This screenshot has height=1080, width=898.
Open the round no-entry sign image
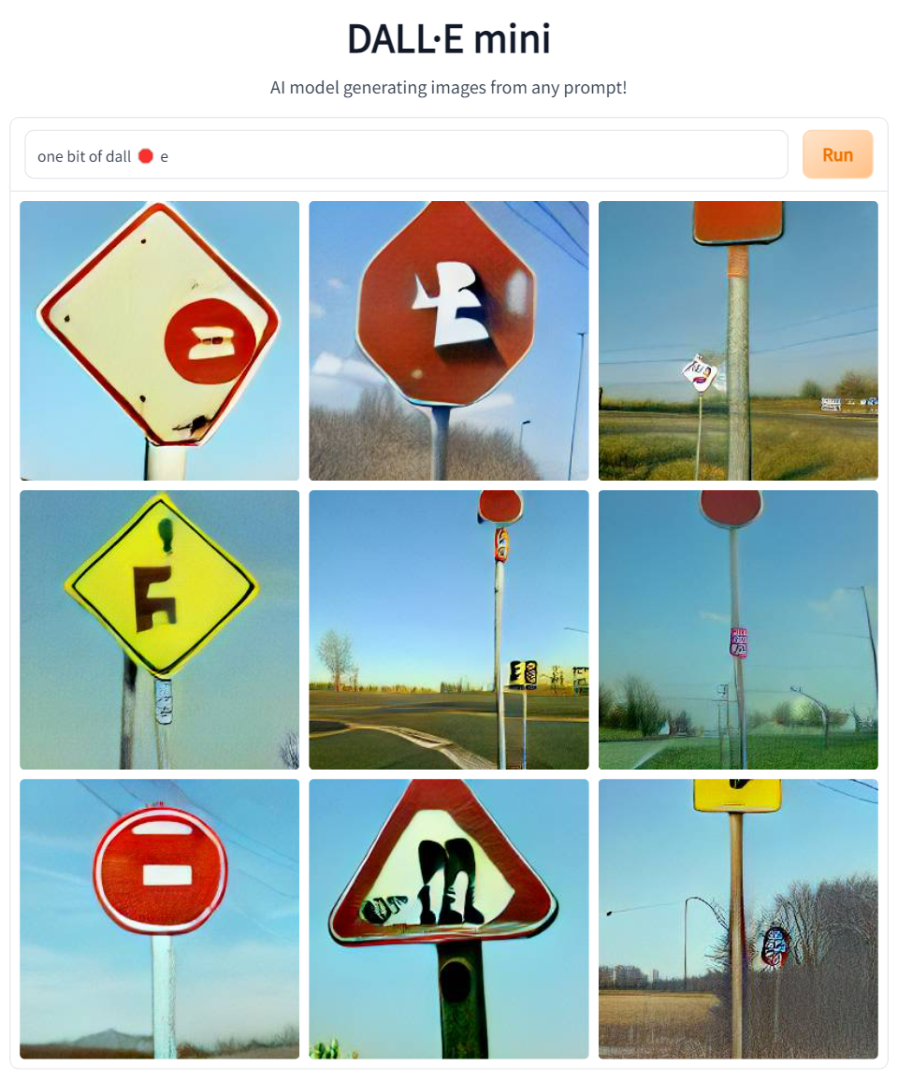pyautogui.click(x=159, y=918)
